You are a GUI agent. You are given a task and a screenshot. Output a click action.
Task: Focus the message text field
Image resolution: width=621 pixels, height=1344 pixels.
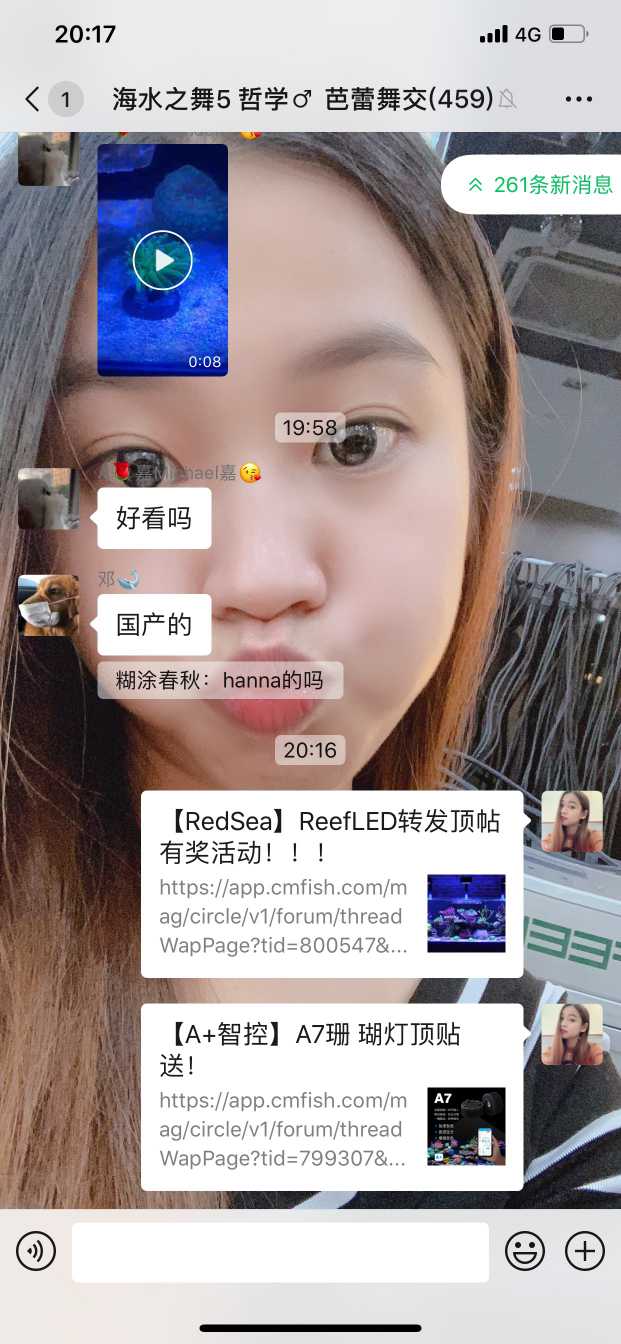pyautogui.click(x=280, y=1252)
